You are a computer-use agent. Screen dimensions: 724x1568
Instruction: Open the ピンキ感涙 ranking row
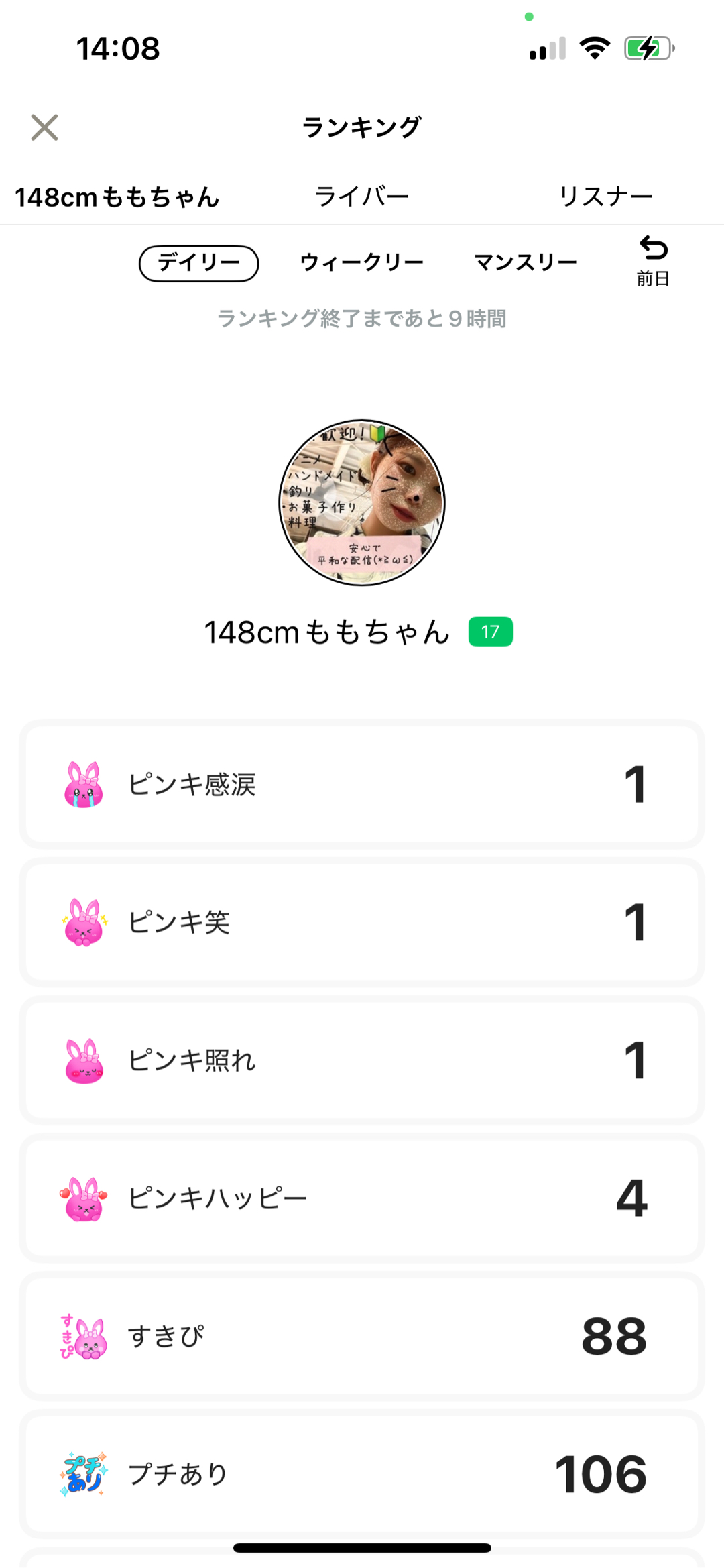click(x=362, y=784)
